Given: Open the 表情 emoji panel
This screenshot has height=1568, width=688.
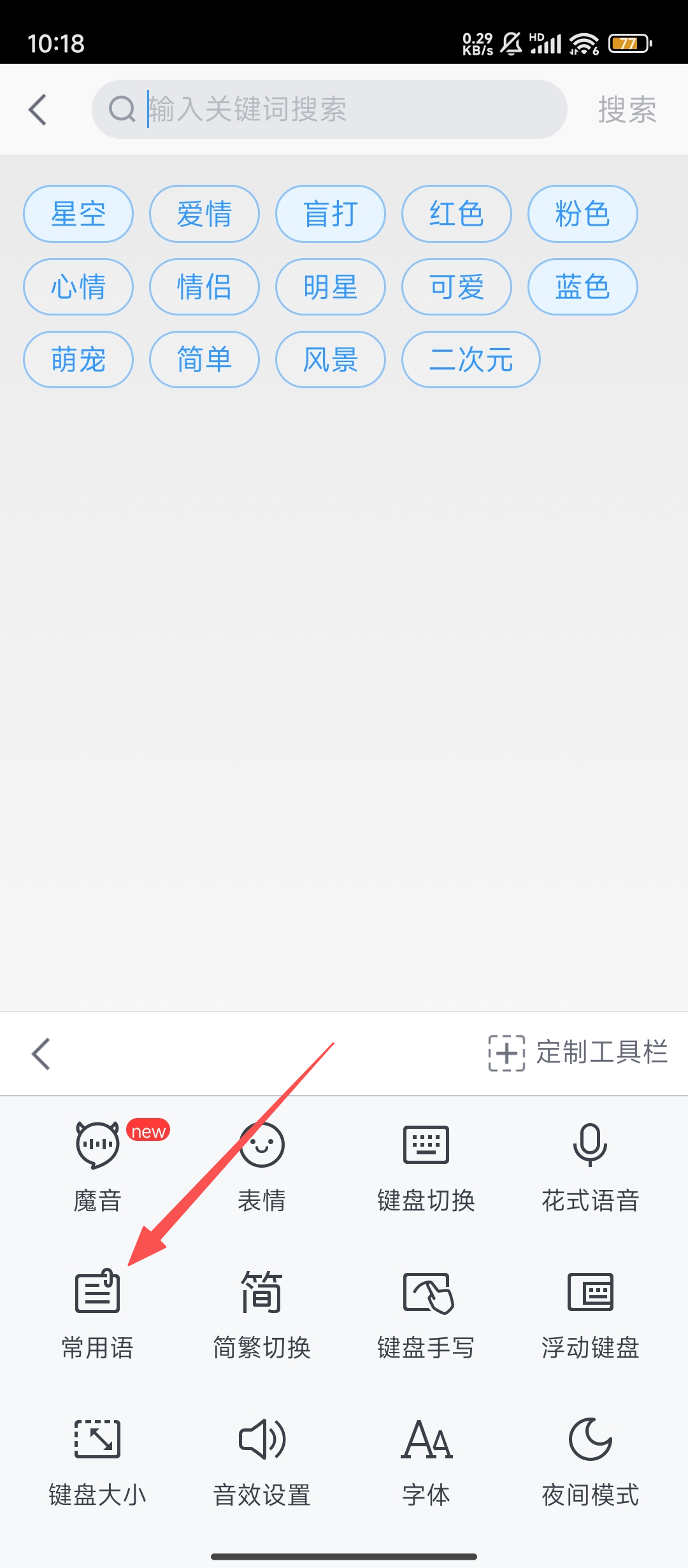Looking at the screenshot, I should tap(262, 1166).
